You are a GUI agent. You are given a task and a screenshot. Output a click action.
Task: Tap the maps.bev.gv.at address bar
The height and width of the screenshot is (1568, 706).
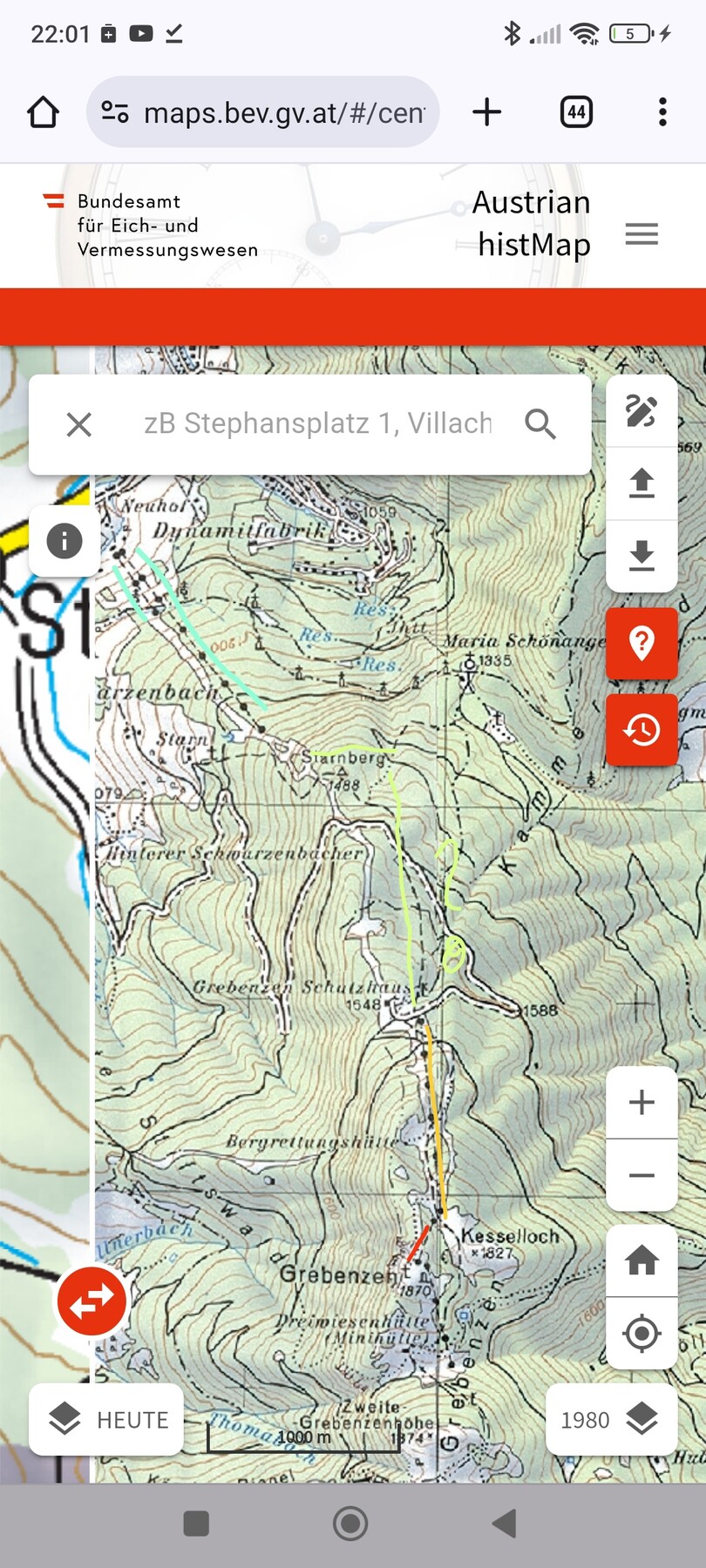[263, 112]
